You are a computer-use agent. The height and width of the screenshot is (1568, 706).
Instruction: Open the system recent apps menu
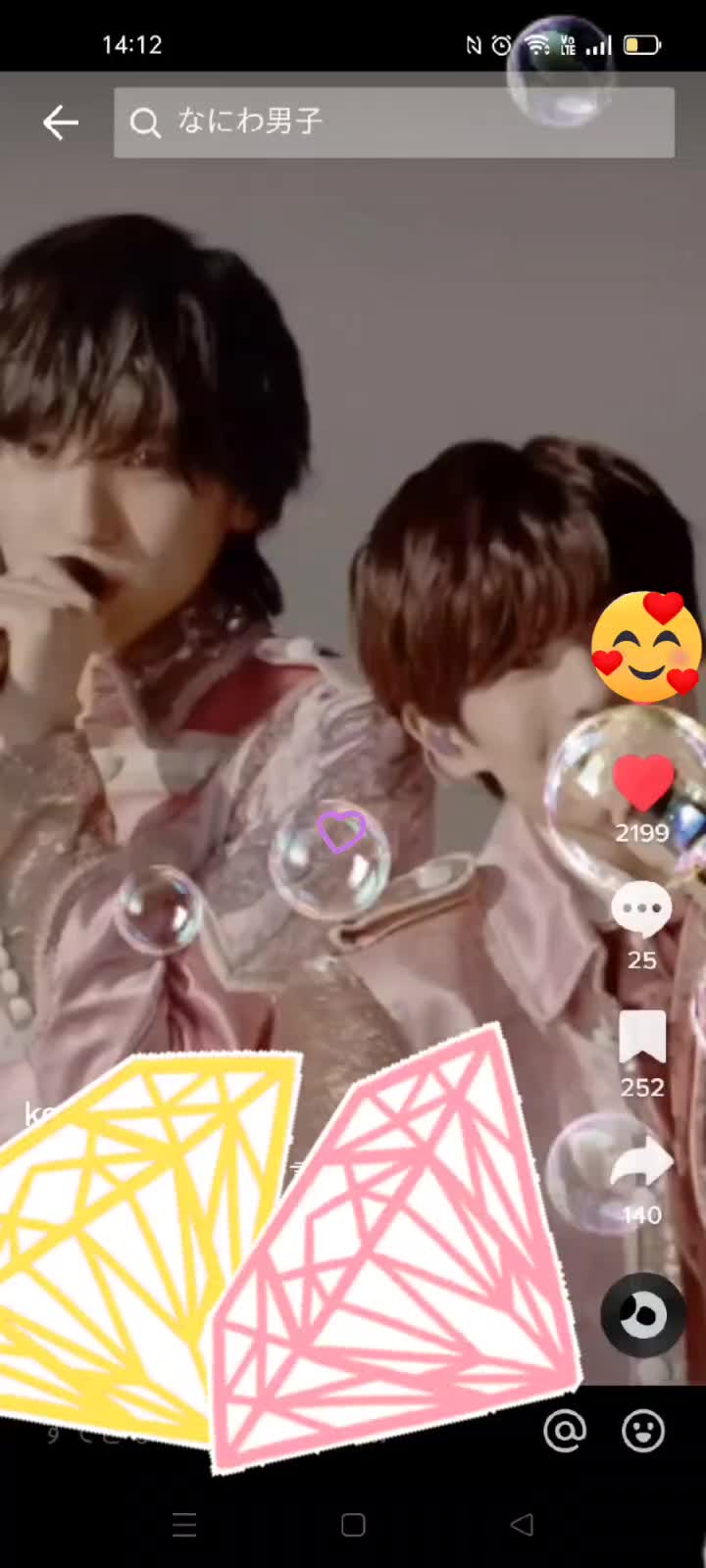point(184,1525)
